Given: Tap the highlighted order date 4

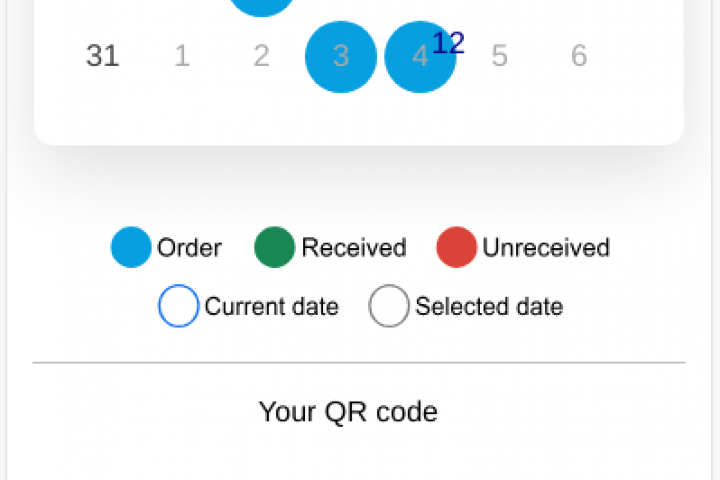Looking at the screenshot, I should point(418,58).
